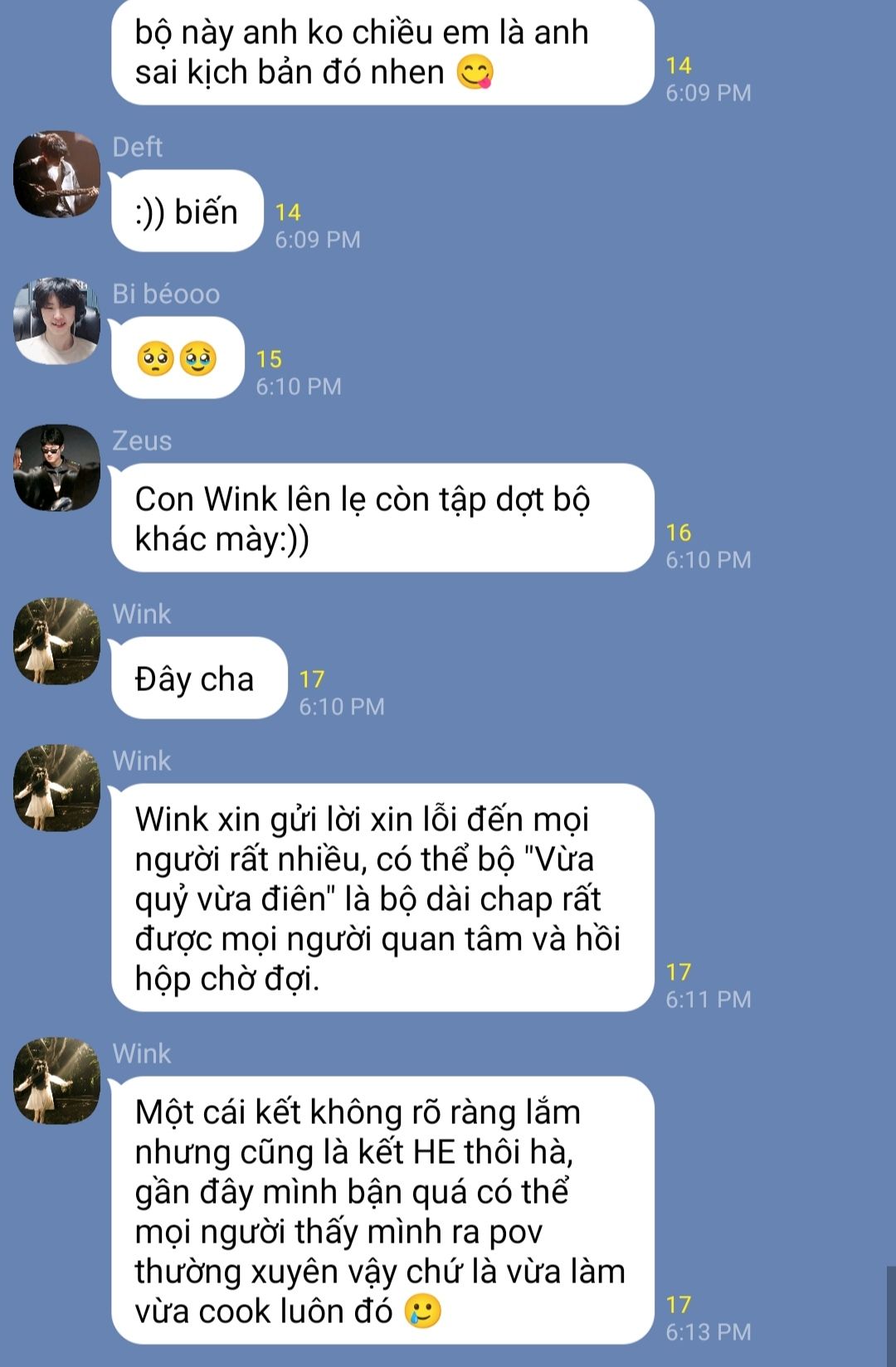This screenshot has width=896, height=1367.
Task: Open Deft's profile picture
Action: [x=56, y=174]
